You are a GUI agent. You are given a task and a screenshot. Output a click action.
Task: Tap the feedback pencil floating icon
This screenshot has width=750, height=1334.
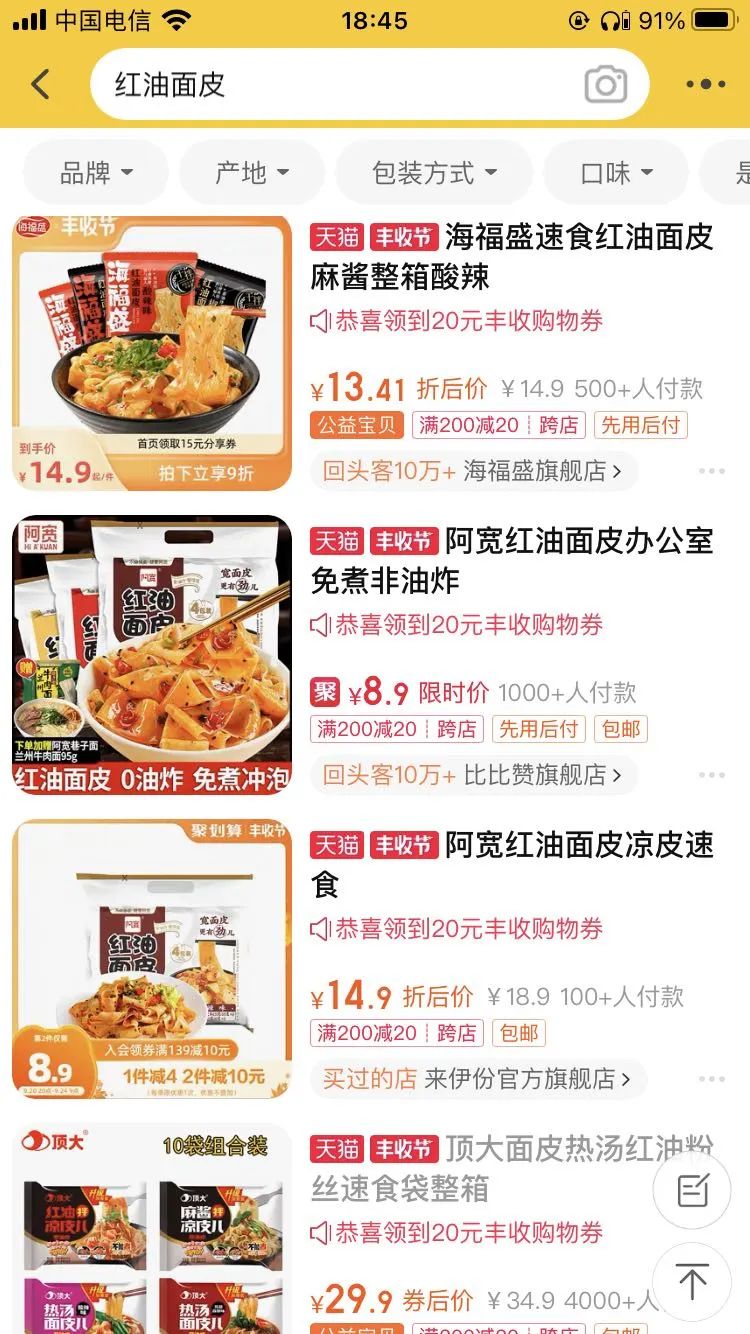pos(692,1191)
